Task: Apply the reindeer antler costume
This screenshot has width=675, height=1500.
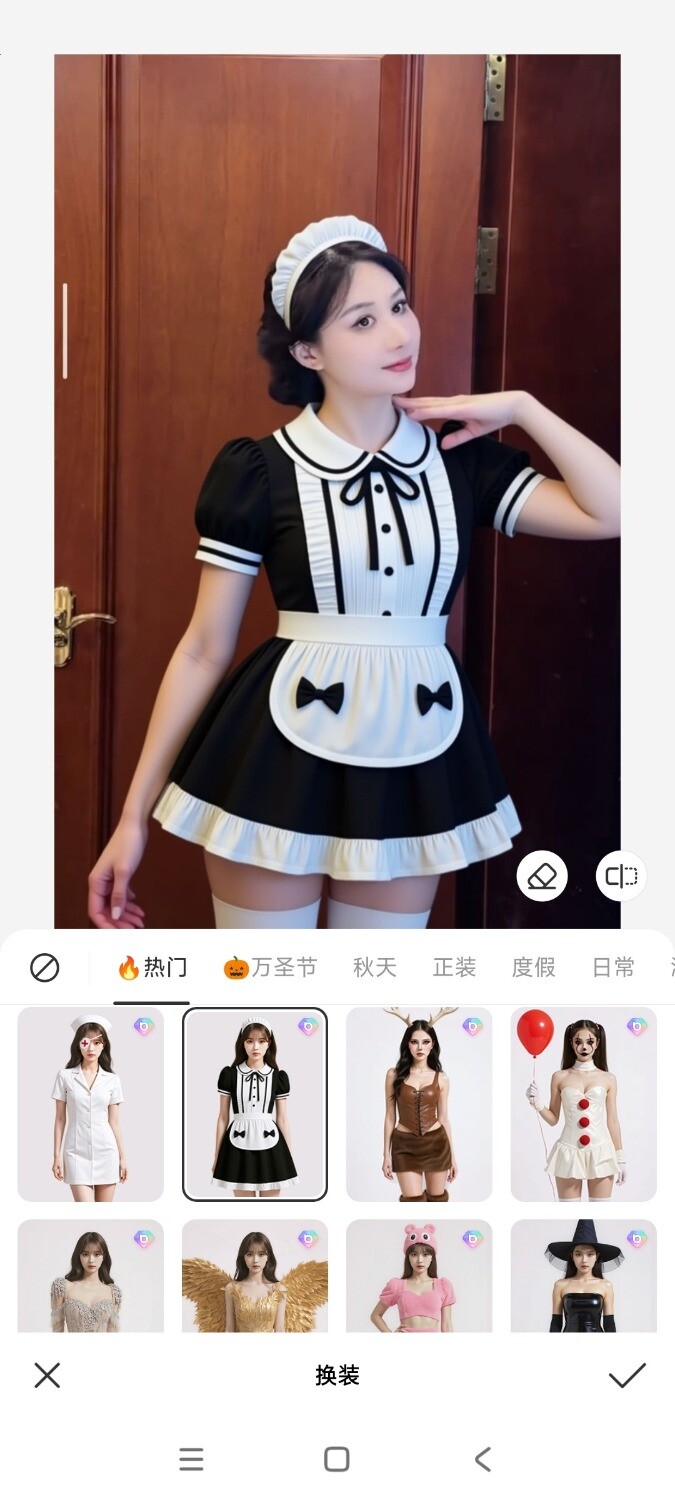Action: [419, 1104]
